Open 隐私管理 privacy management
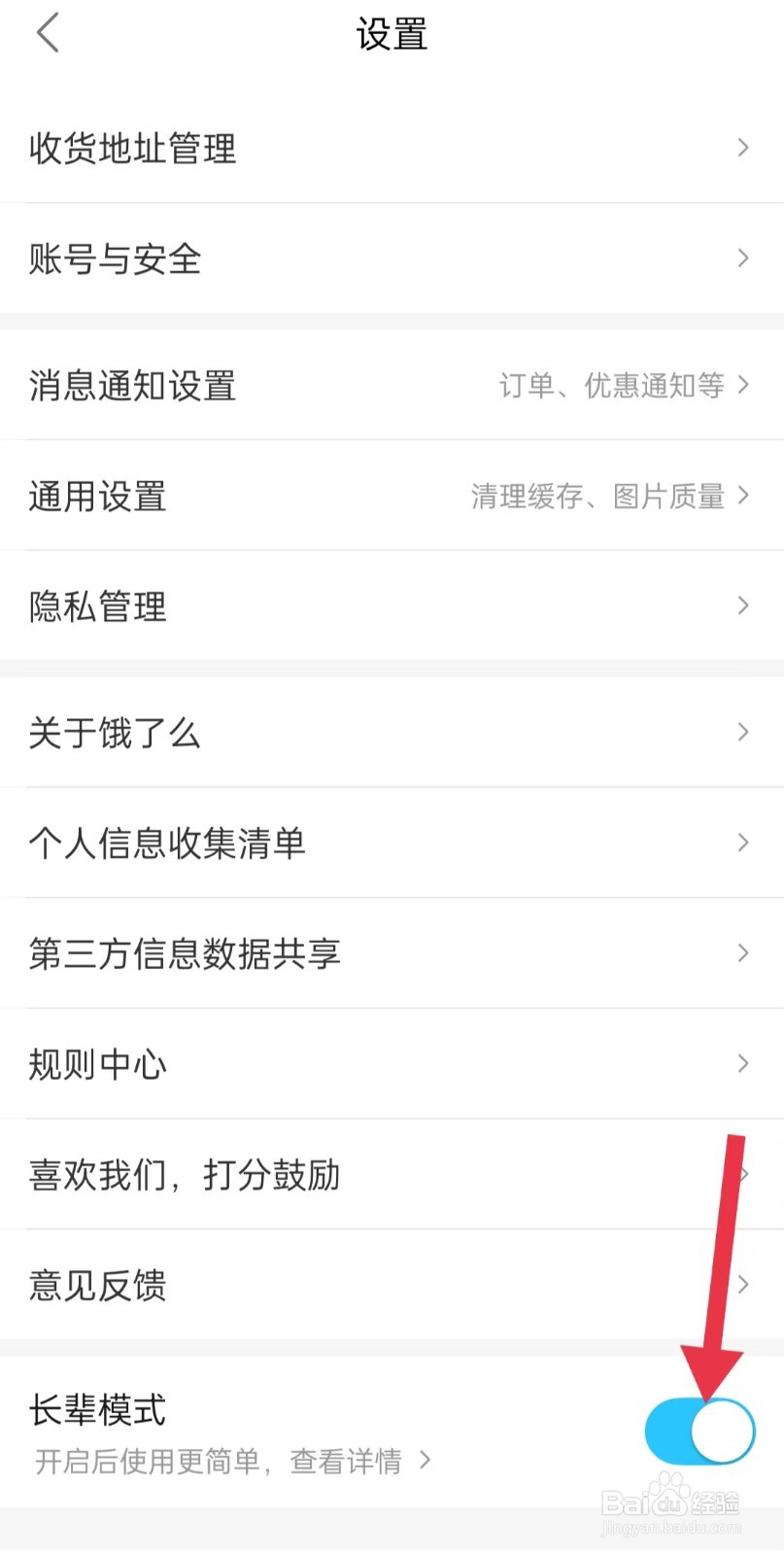Viewport: 784px width, 1555px height. pyautogui.click(x=97, y=606)
